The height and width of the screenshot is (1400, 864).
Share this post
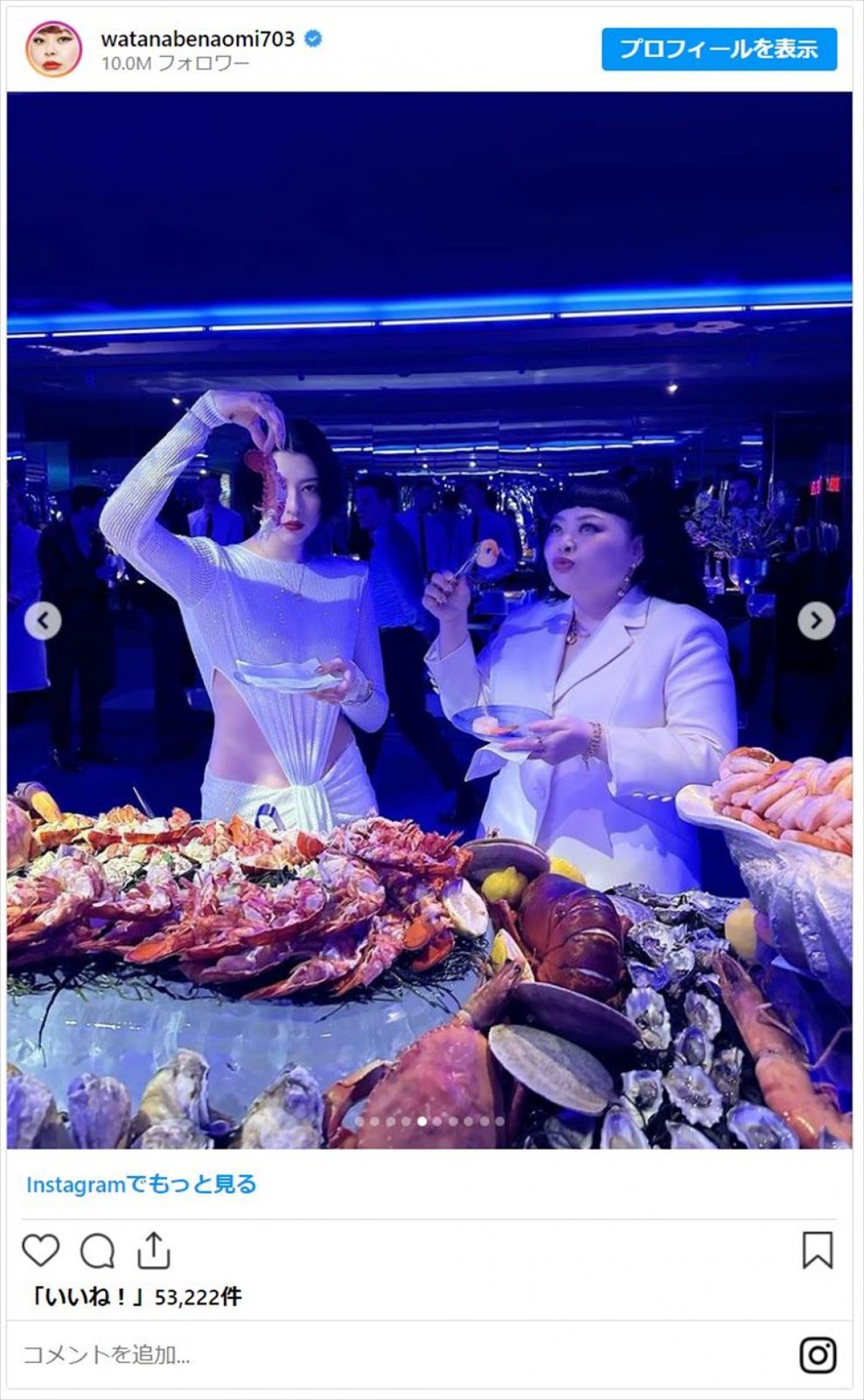click(153, 1250)
